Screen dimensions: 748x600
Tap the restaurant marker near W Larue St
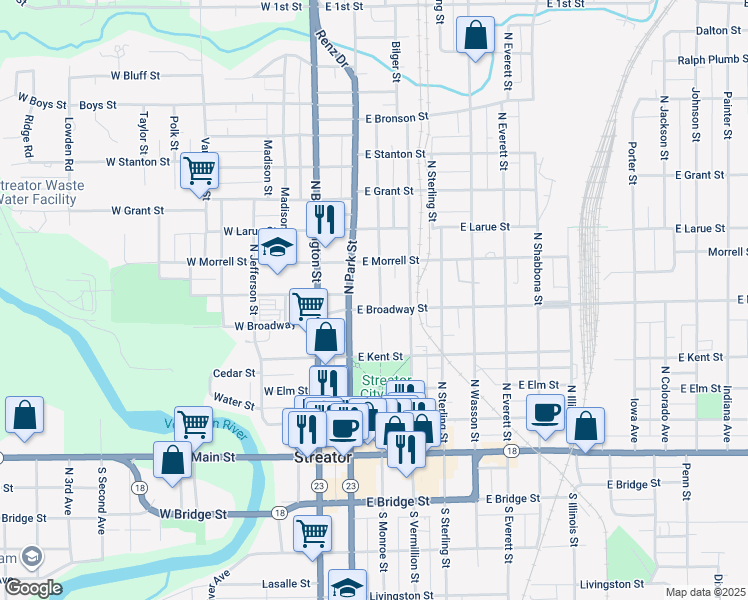pyautogui.click(x=325, y=224)
